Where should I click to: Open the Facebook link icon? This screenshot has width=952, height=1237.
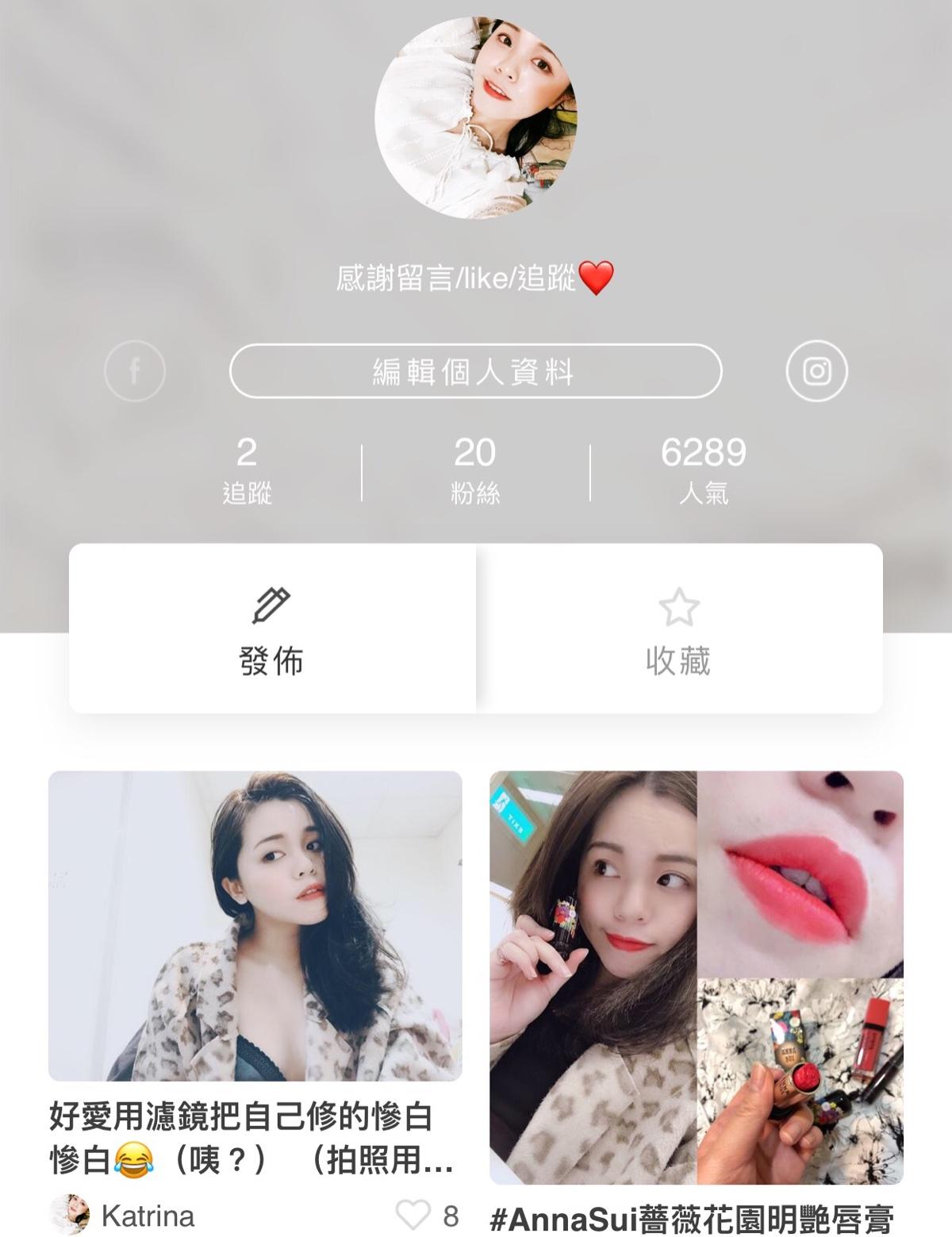click(x=135, y=371)
